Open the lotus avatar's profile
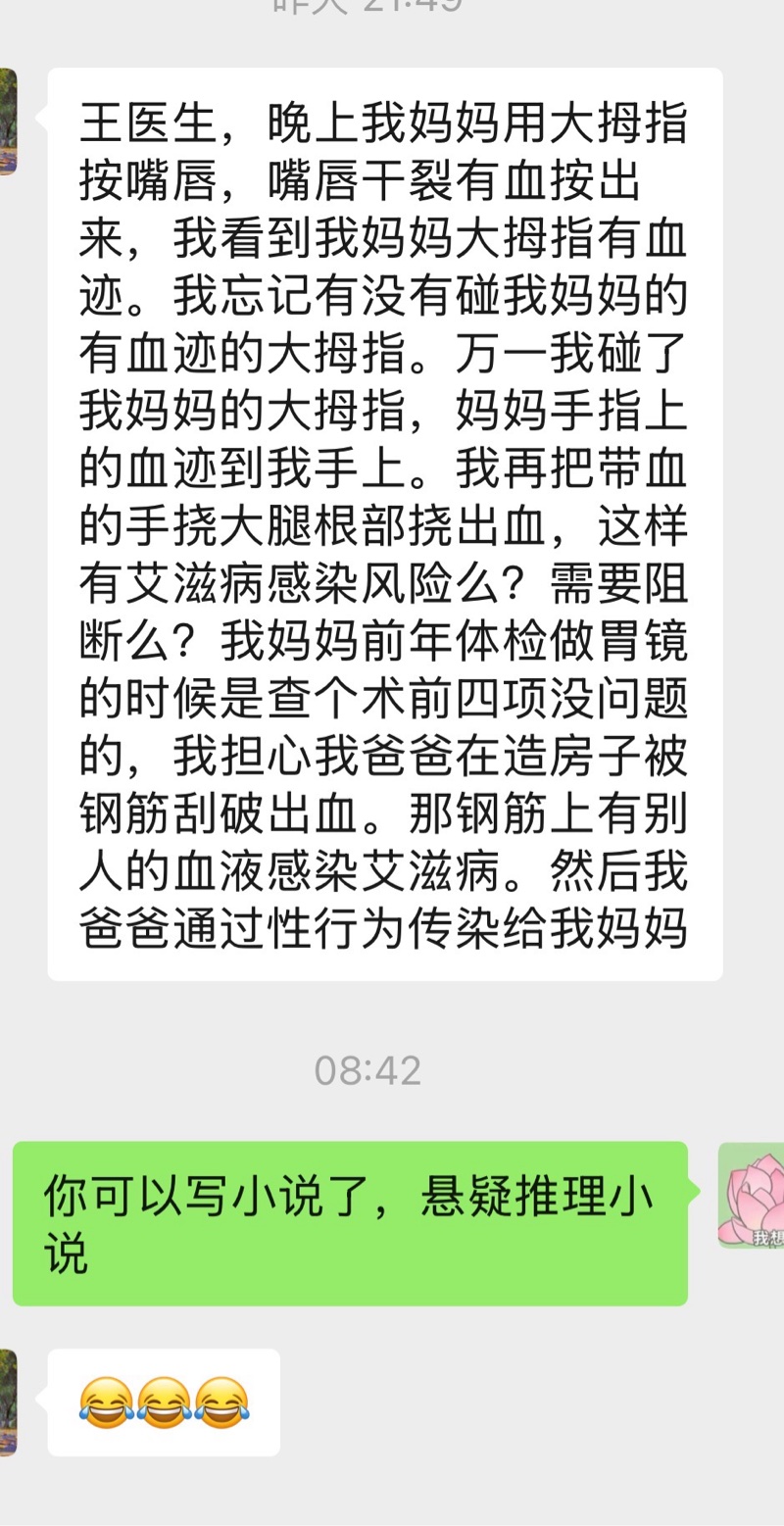The image size is (784, 1526). (753, 1195)
